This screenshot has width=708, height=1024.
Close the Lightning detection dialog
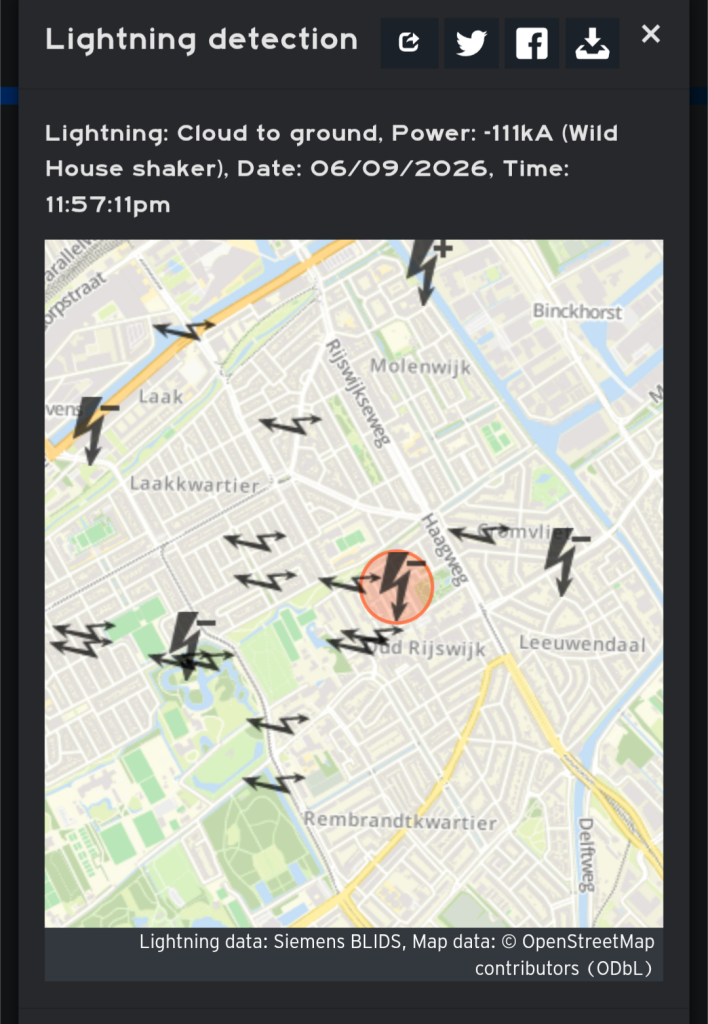(651, 34)
